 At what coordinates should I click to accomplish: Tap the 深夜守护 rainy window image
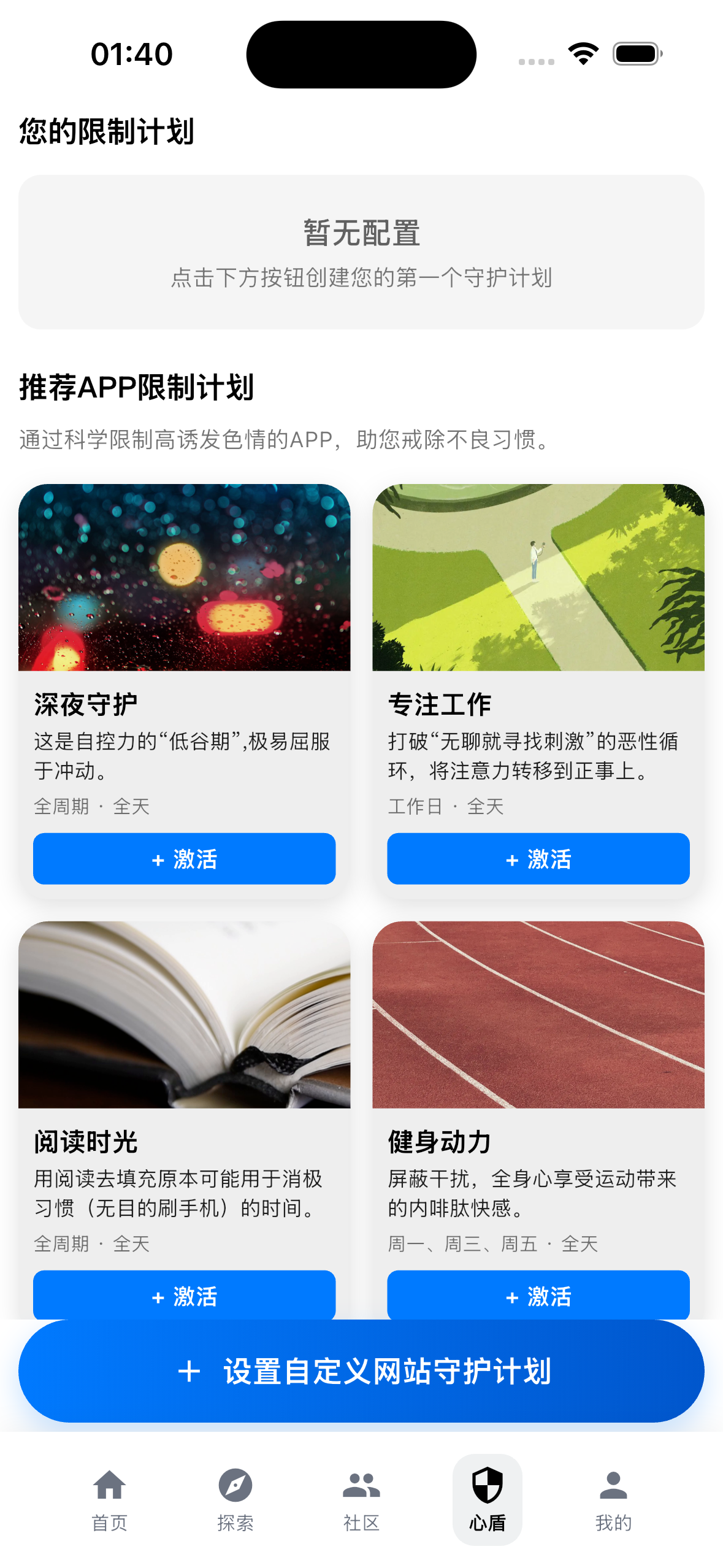(x=185, y=577)
